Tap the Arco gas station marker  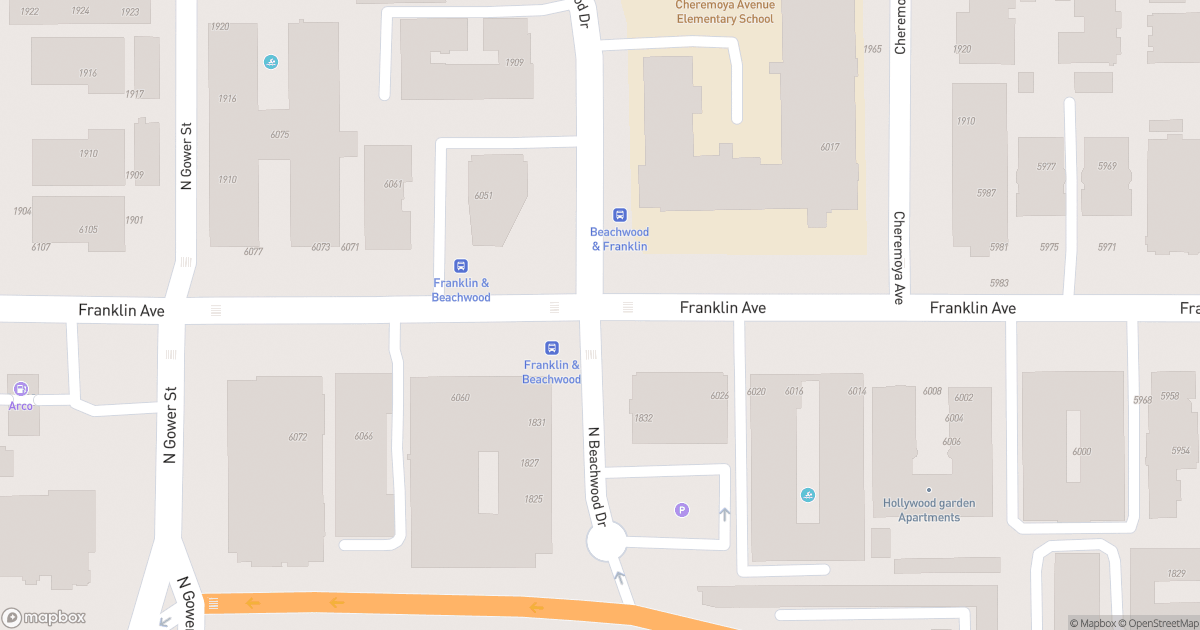point(20,389)
